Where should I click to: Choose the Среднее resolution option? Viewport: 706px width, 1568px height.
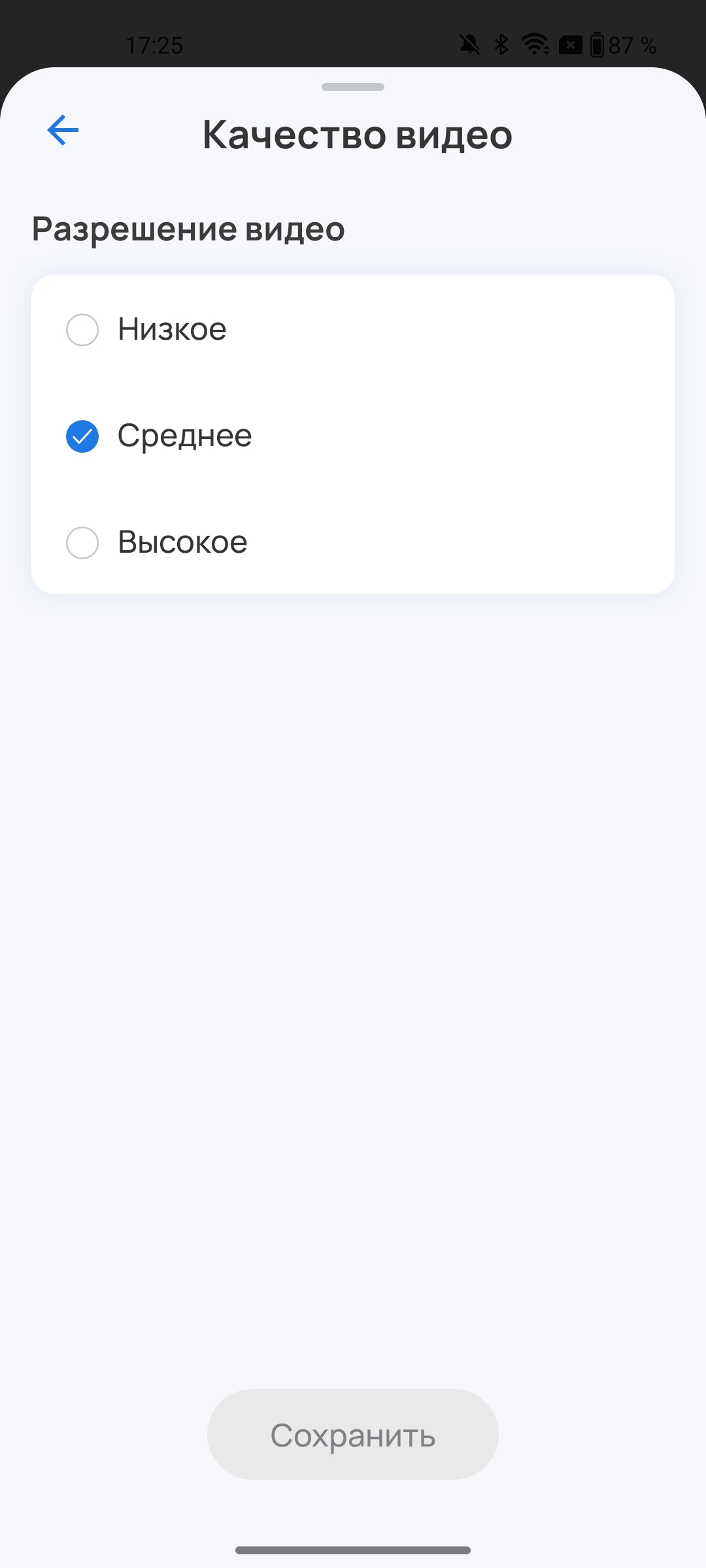point(82,436)
